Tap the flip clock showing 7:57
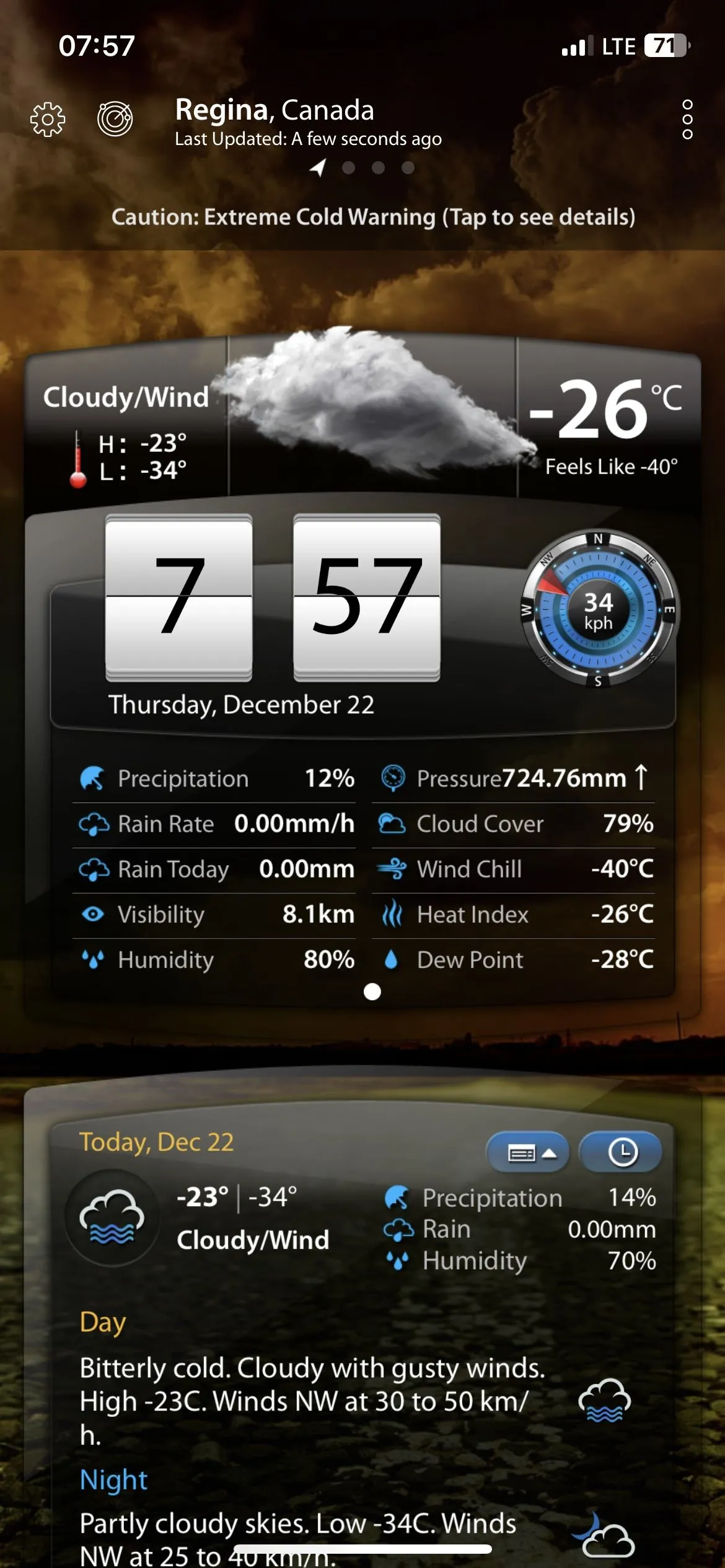The height and width of the screenshot is (1568, 725). (273, 597)
